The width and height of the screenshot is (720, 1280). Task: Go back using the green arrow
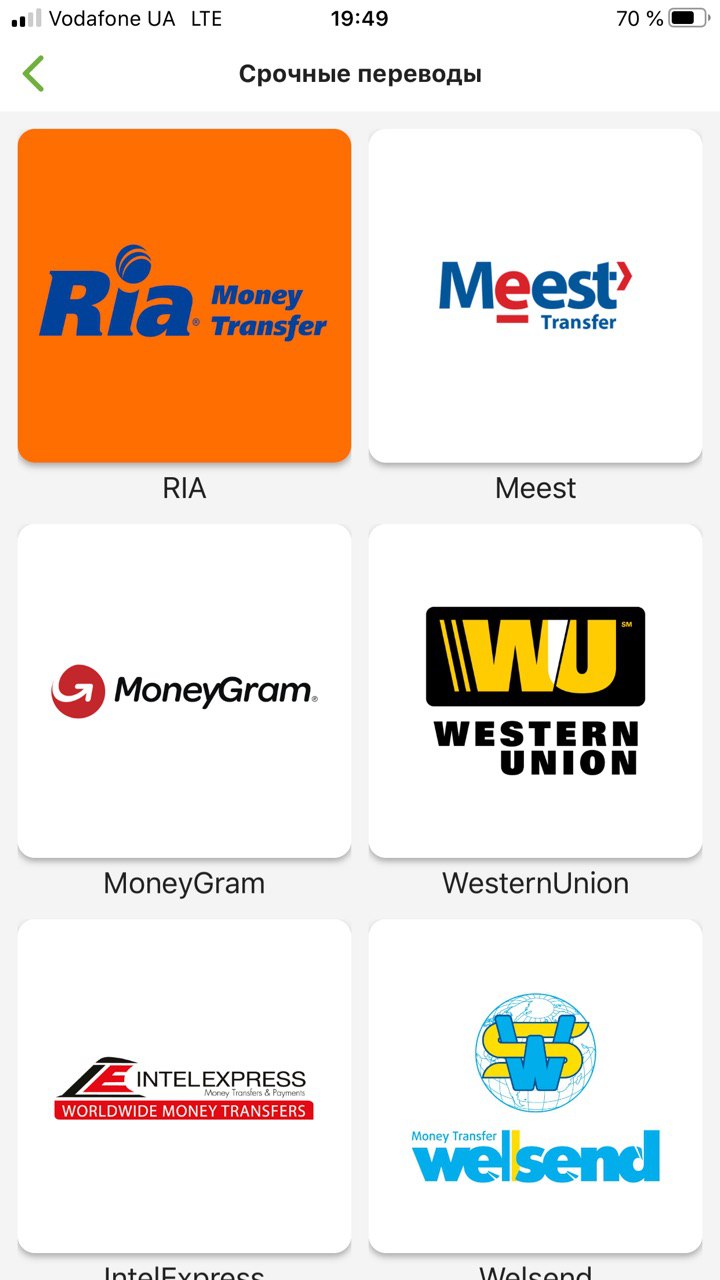(34, 74)
